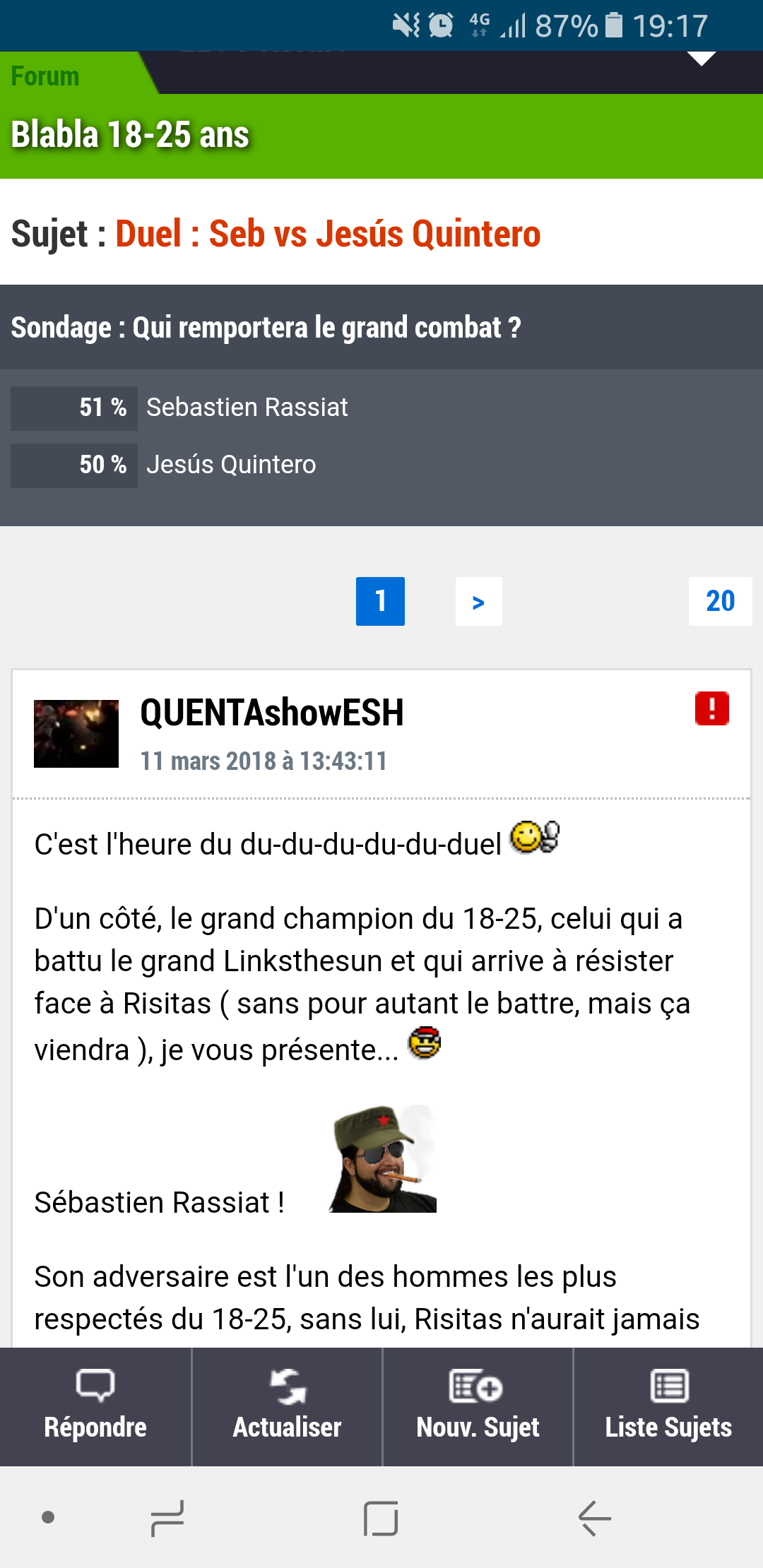Open the Forum tab
Screen dimensions: 763x1568
[46, 76]
